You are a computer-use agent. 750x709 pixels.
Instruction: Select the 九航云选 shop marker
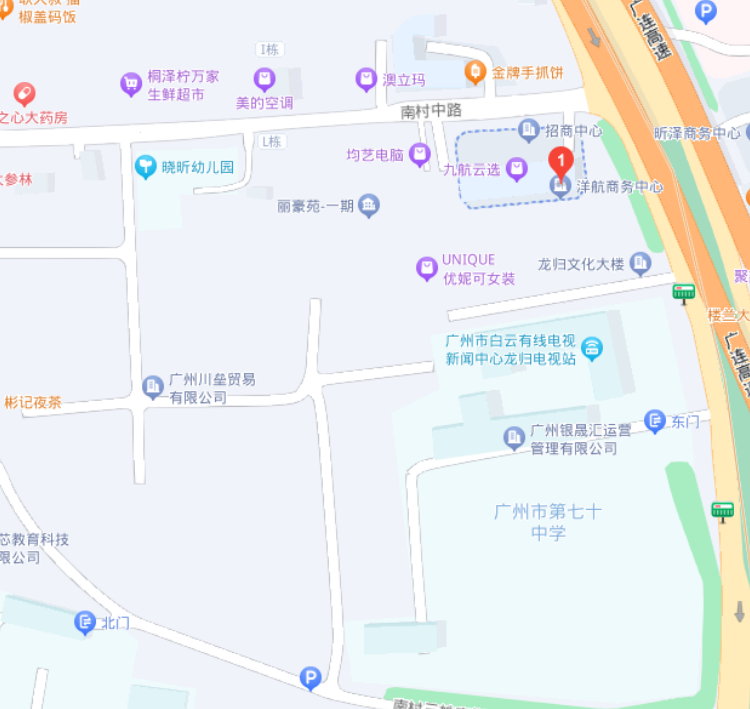pyautogui.click(x=516, y=169)
